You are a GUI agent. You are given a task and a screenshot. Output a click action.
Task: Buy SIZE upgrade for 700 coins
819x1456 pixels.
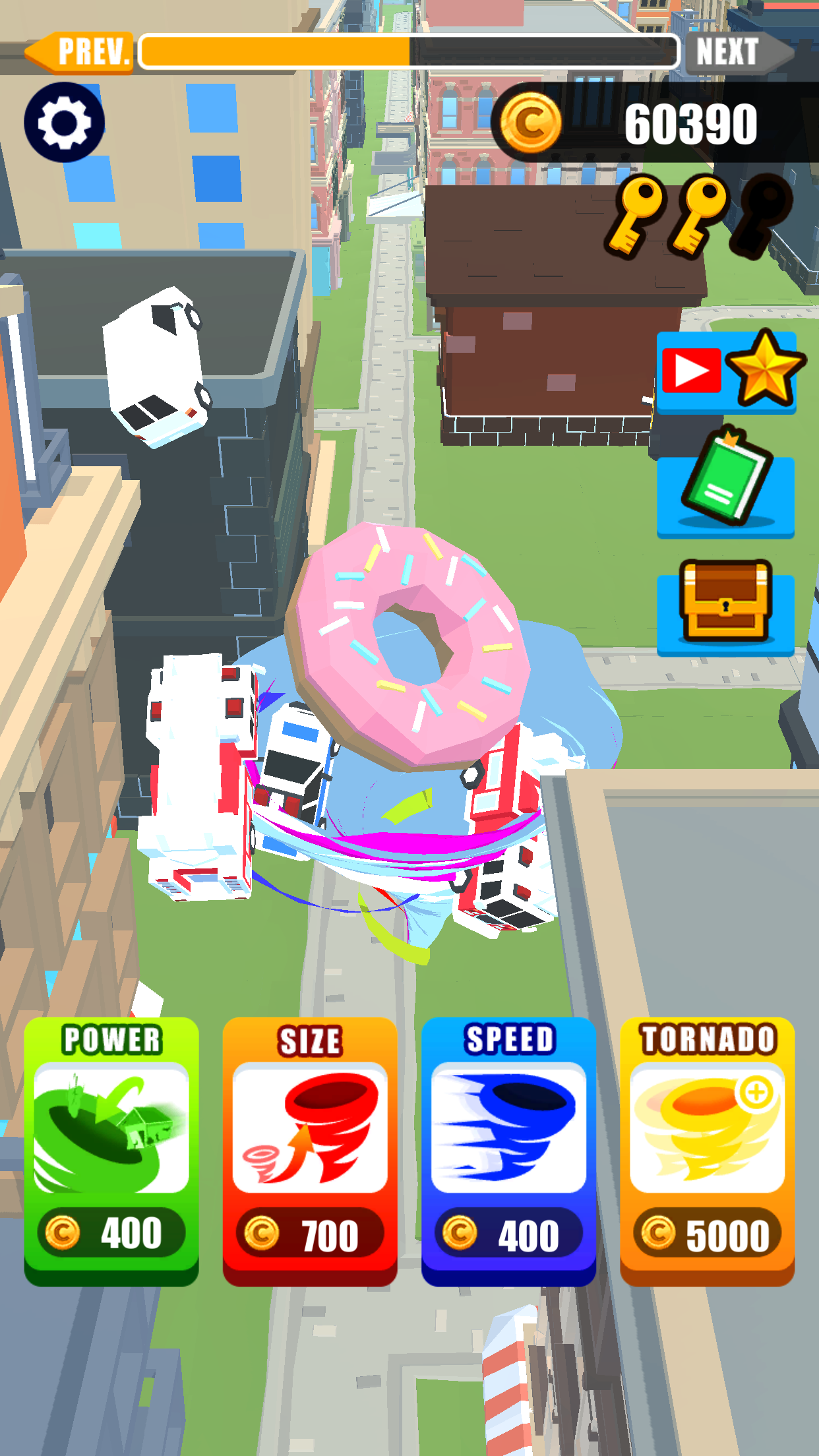(310, 1149)
